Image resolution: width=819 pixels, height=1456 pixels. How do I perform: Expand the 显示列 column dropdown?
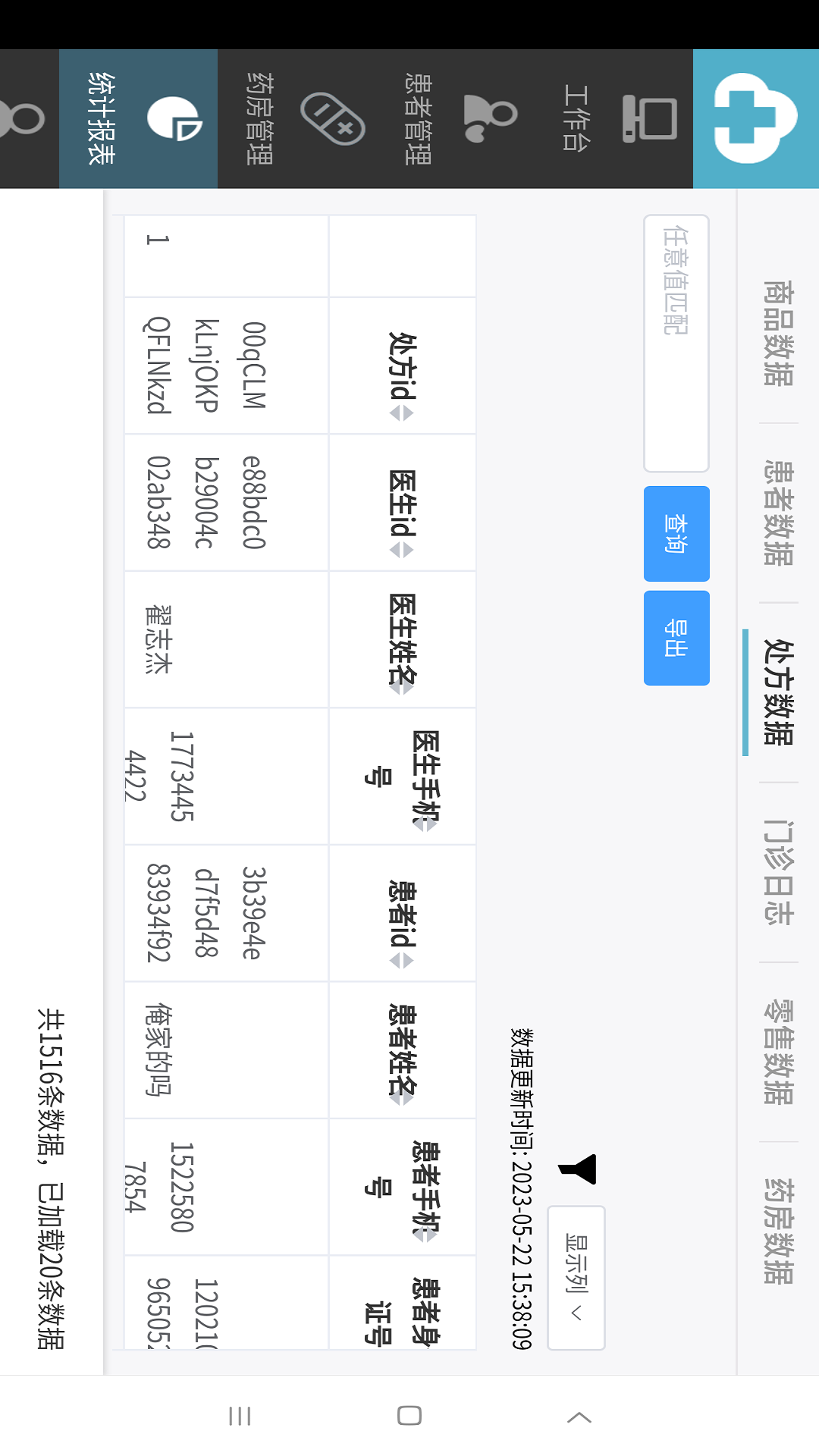click(576, 1277)
